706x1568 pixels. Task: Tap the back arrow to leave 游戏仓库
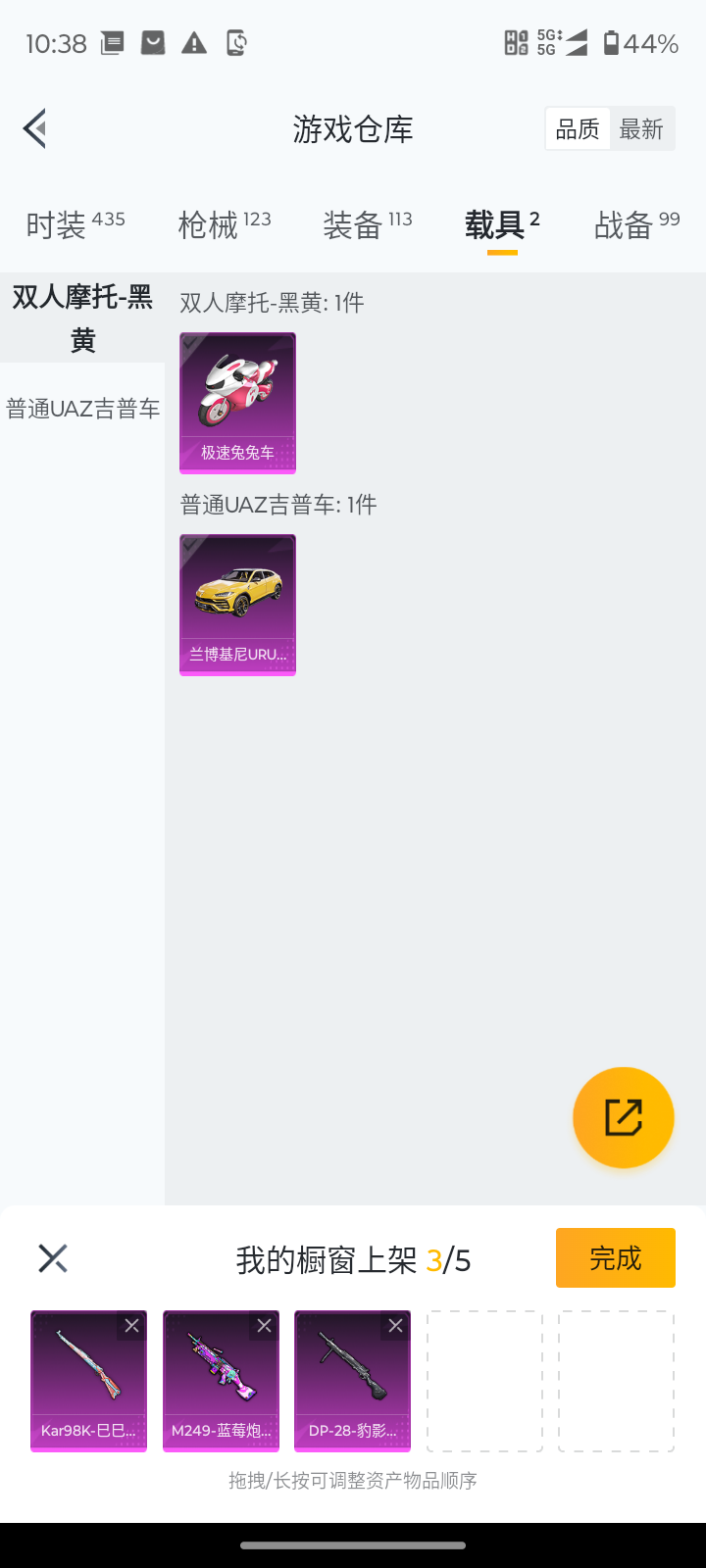34,128
